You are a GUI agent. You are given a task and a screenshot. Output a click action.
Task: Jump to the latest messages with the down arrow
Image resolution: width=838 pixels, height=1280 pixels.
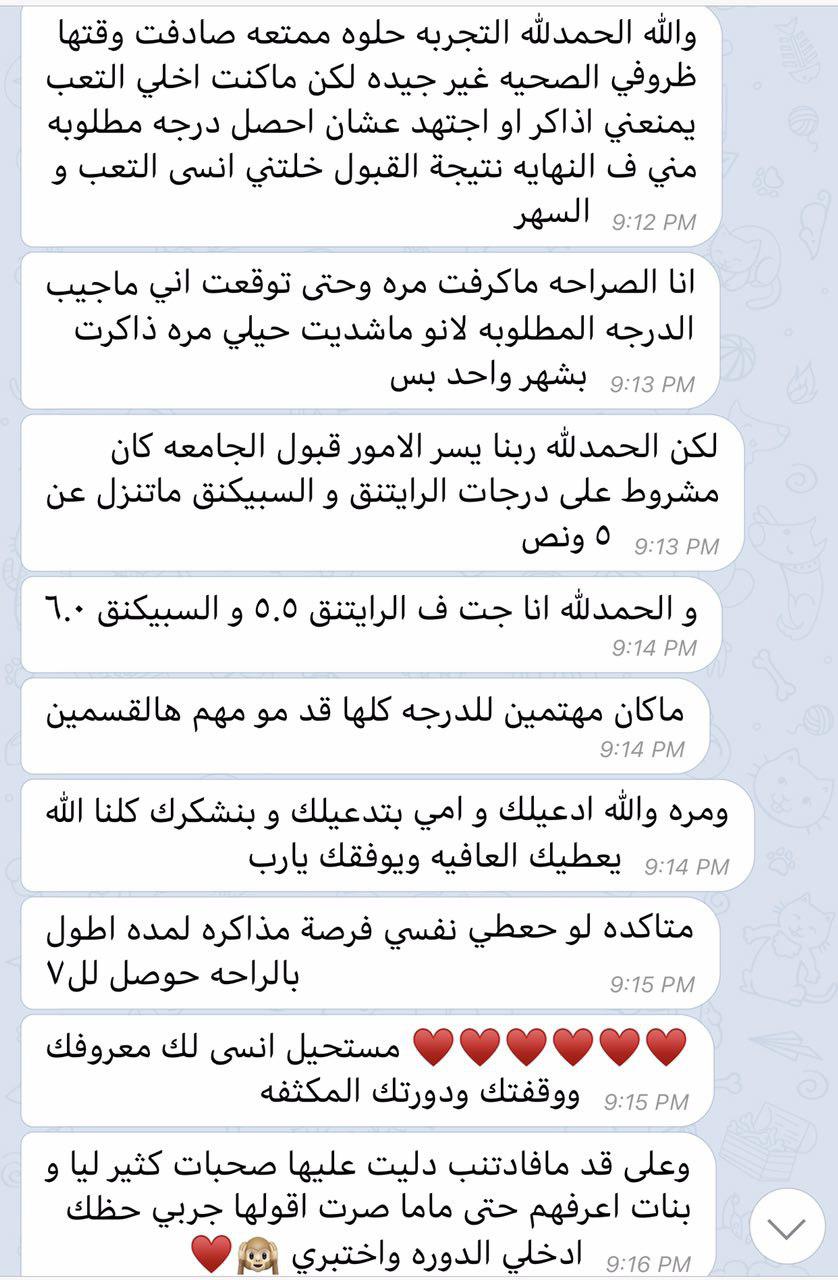[x=787, y=1227]
